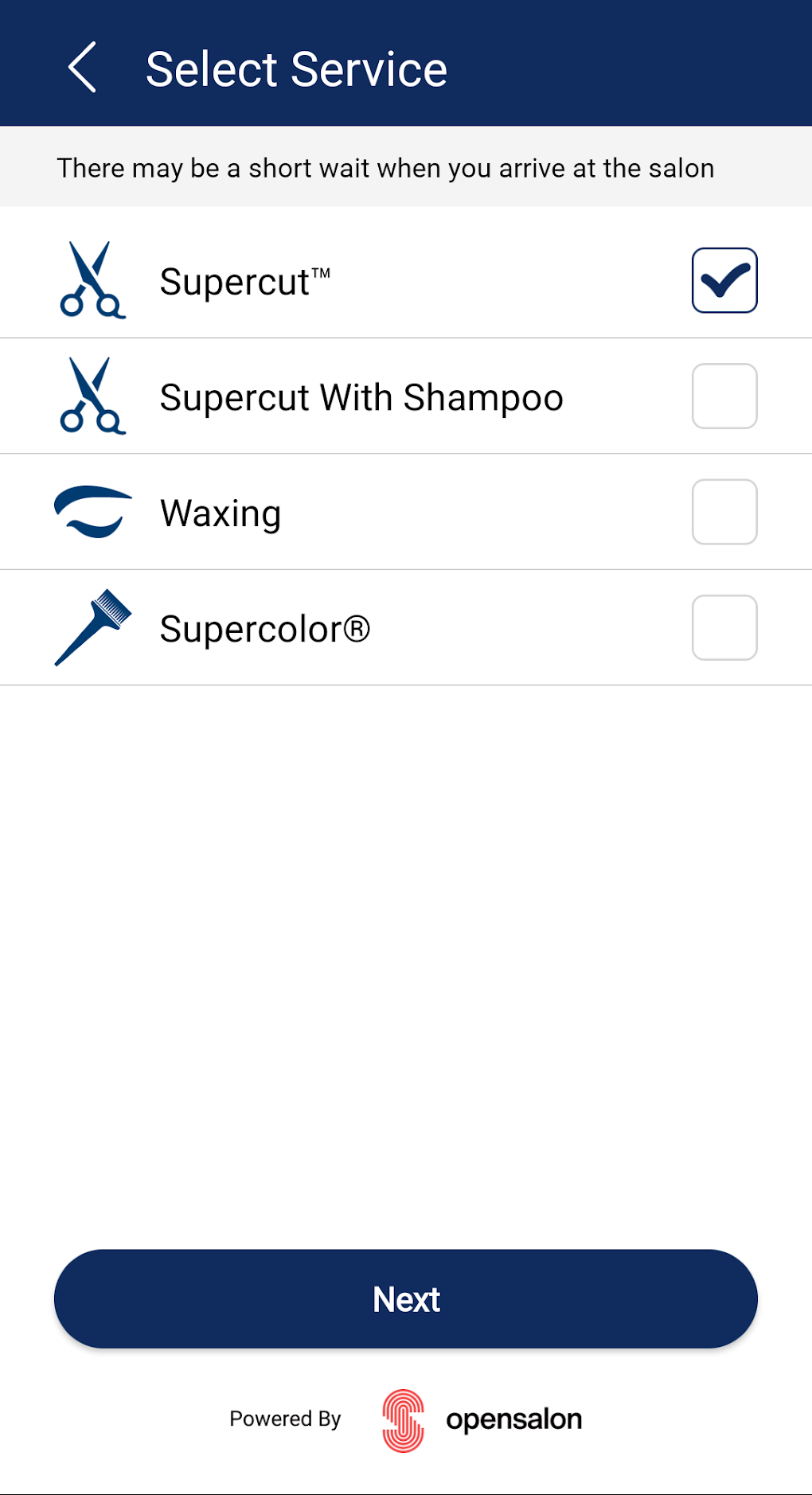The width and height of the screenshot is (812, 1495).
Task: Tap the Next button
Action: pos(406,1298)
